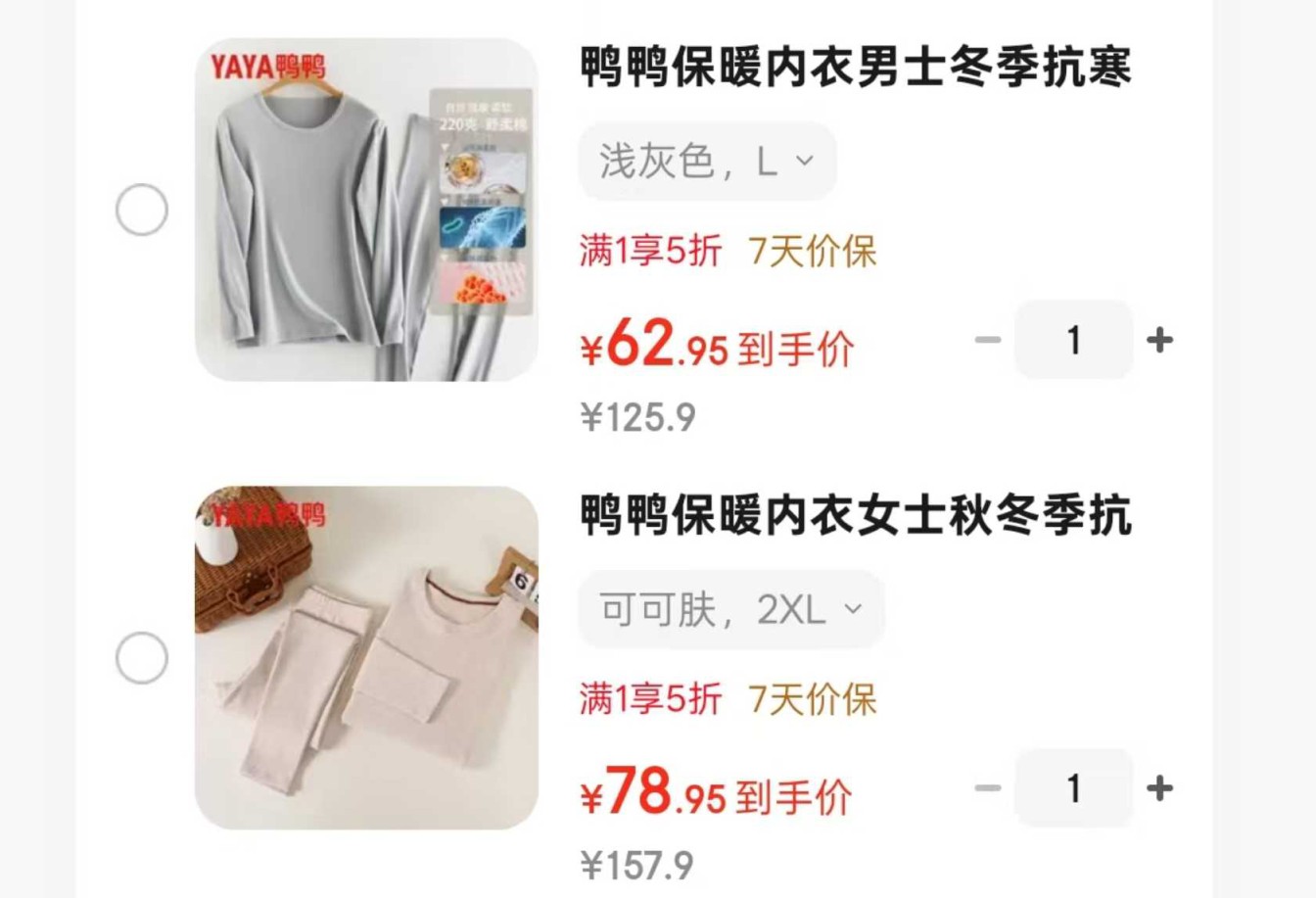The width and height of the screenshot is (1316, 898).
Task: Edit quantity field of the men's item
Action: pyautogui.click(x=1074, y=340)
